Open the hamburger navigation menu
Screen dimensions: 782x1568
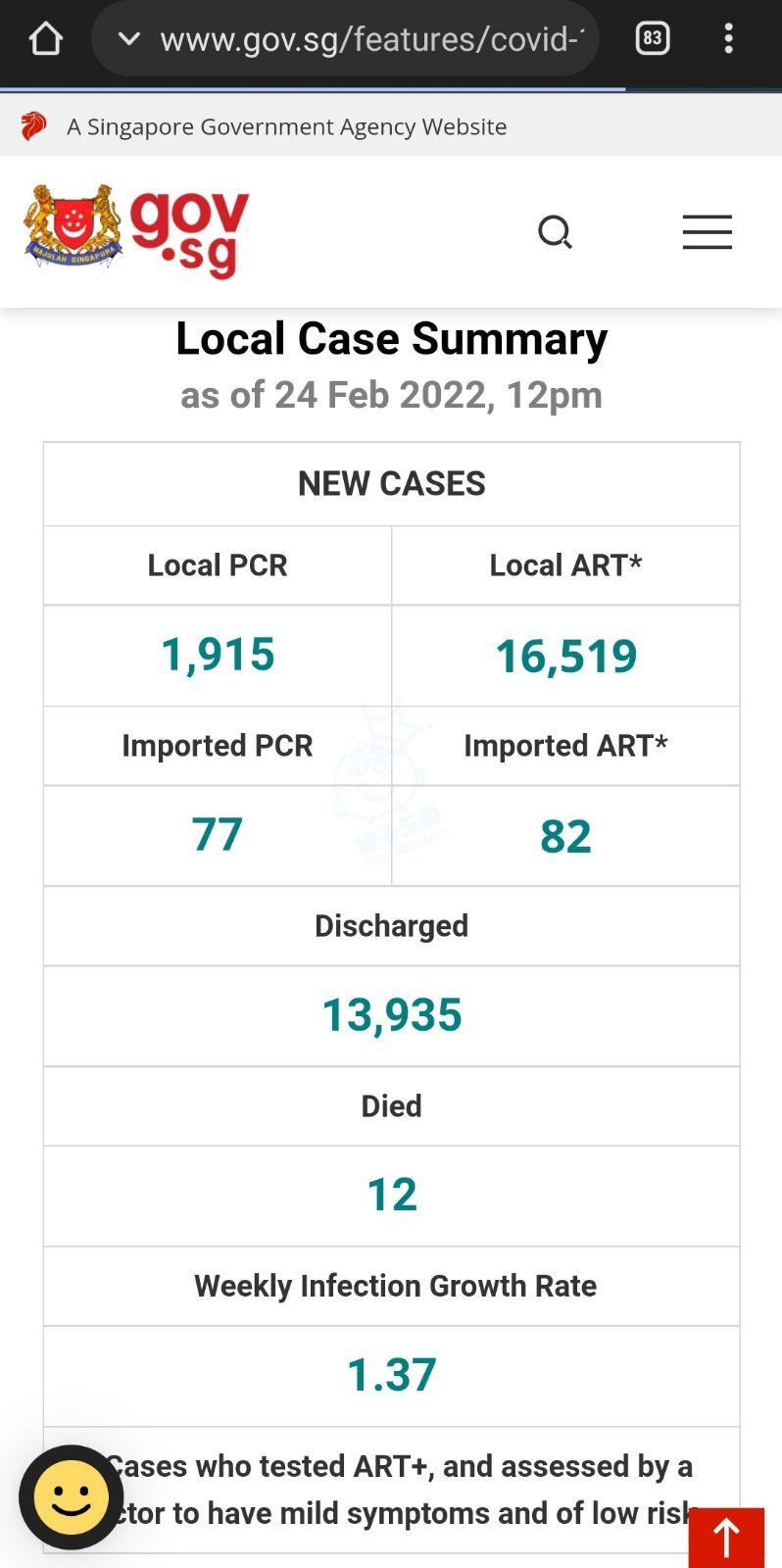(x=708, y=232)
